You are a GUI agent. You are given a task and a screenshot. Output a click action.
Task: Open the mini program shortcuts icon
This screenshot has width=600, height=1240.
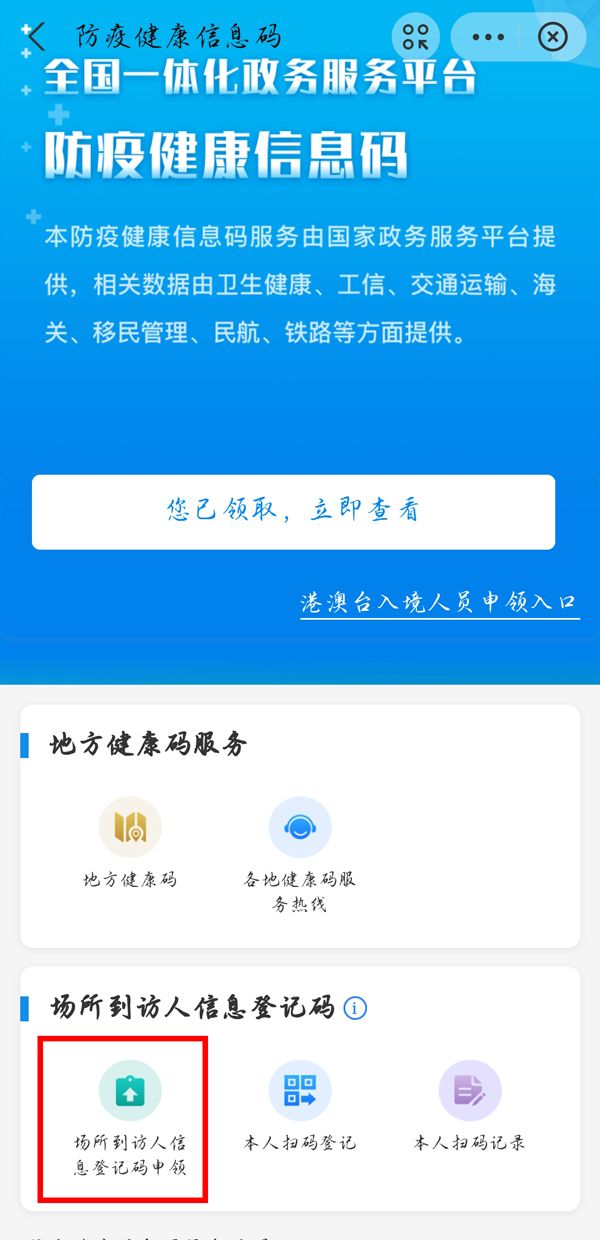click(x=415, y=38)
